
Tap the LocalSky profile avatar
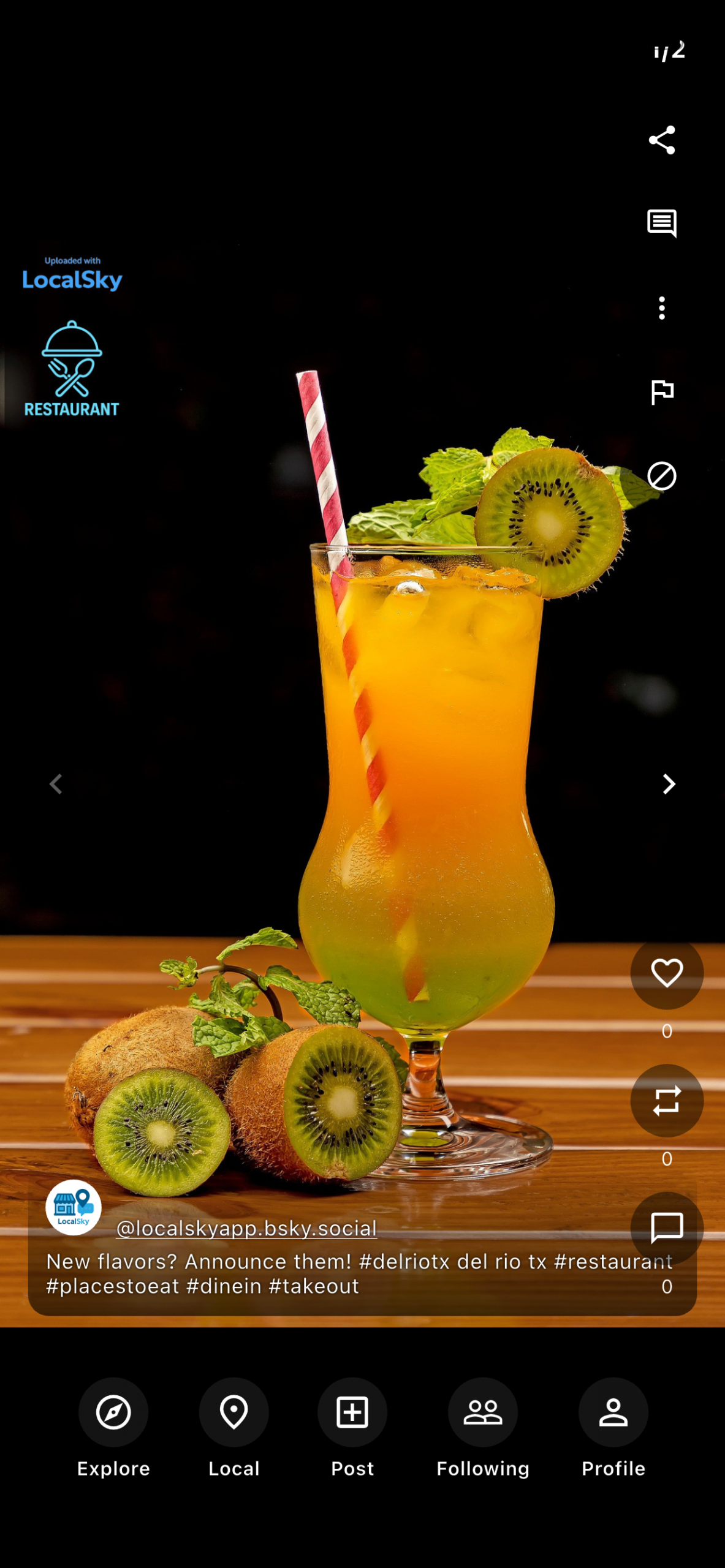(x=74, y=1207)
